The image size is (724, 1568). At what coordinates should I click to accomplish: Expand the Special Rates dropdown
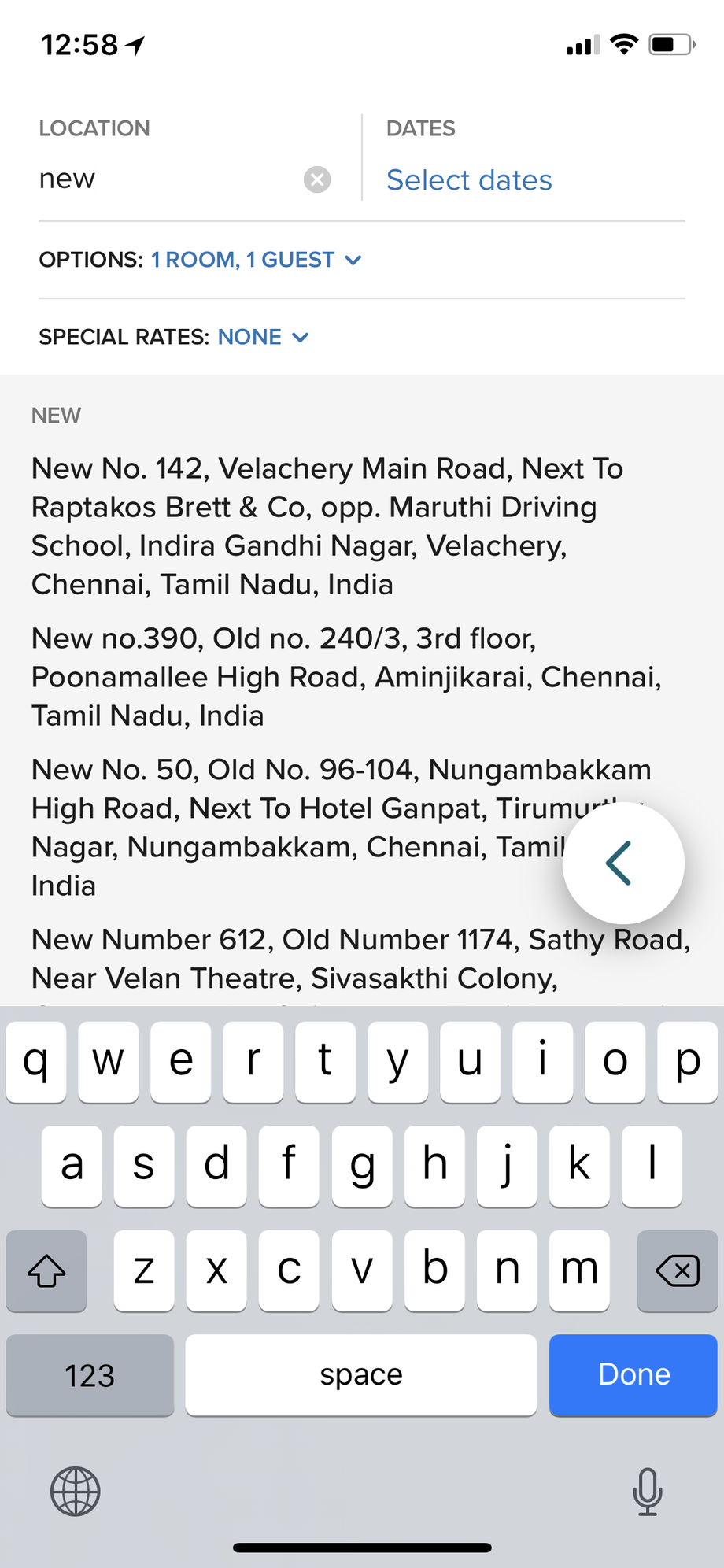point(263,337)
